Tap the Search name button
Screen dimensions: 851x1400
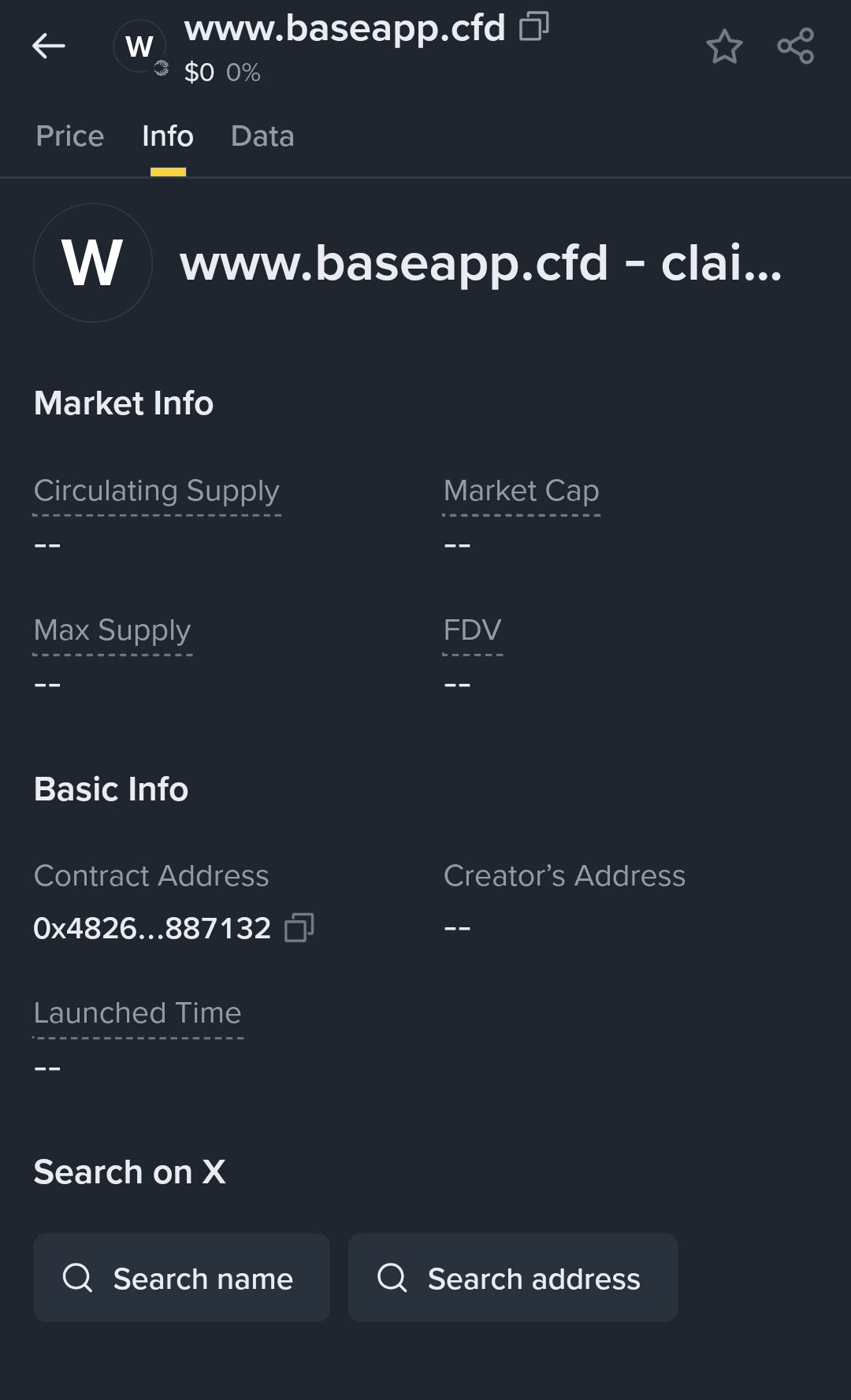[181, 1278]
